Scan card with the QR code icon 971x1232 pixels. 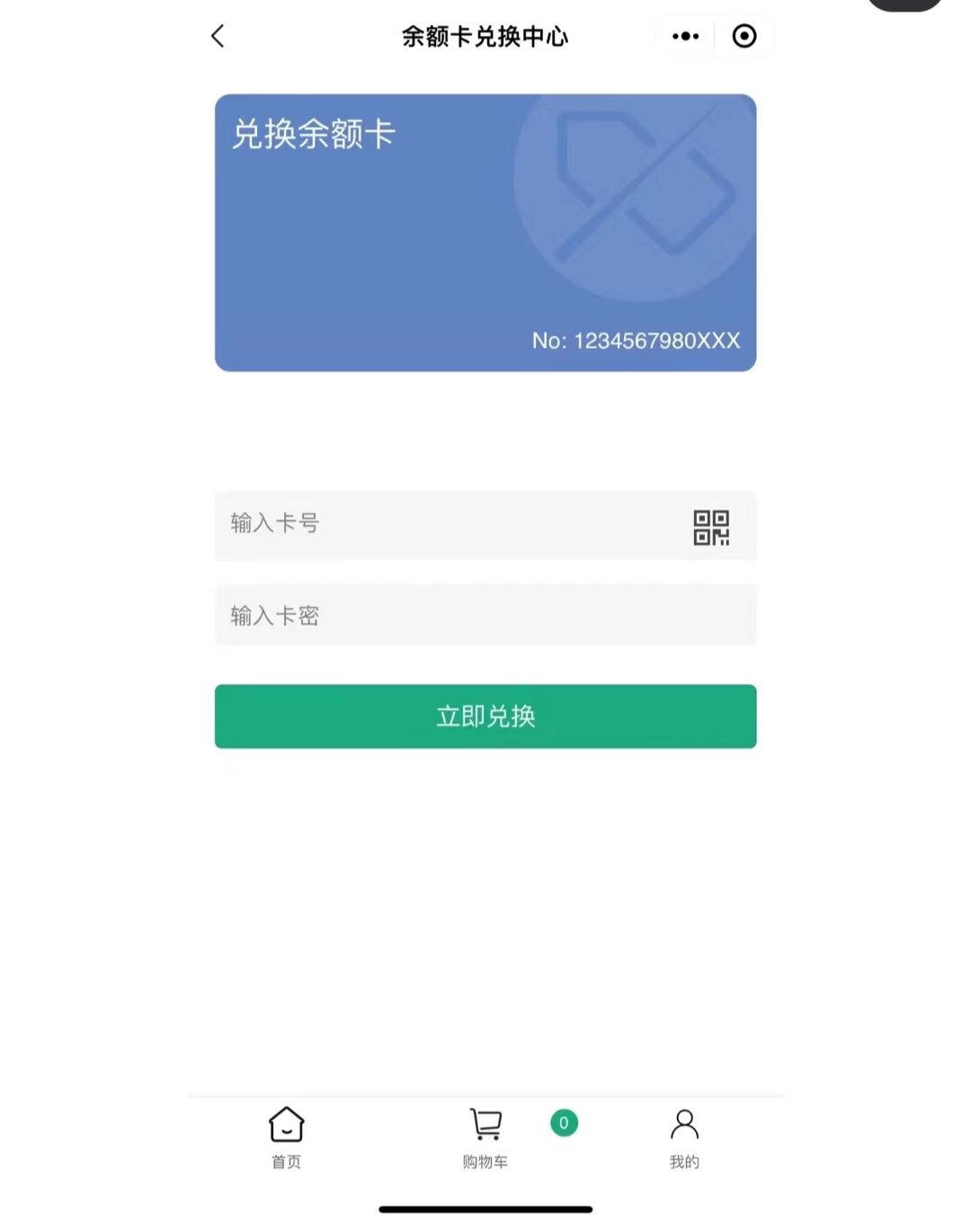(710, 527)
